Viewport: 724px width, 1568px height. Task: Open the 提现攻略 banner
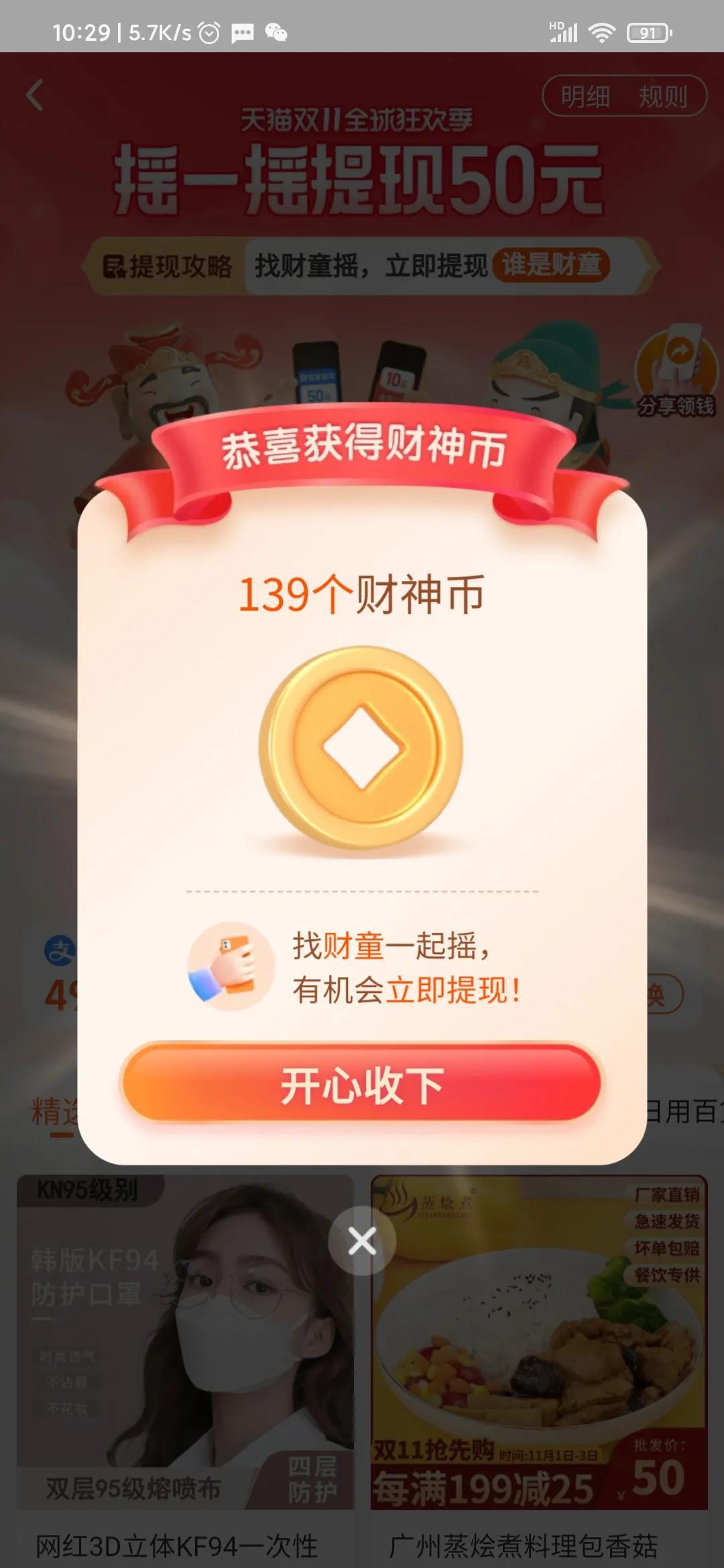[167, 266]
